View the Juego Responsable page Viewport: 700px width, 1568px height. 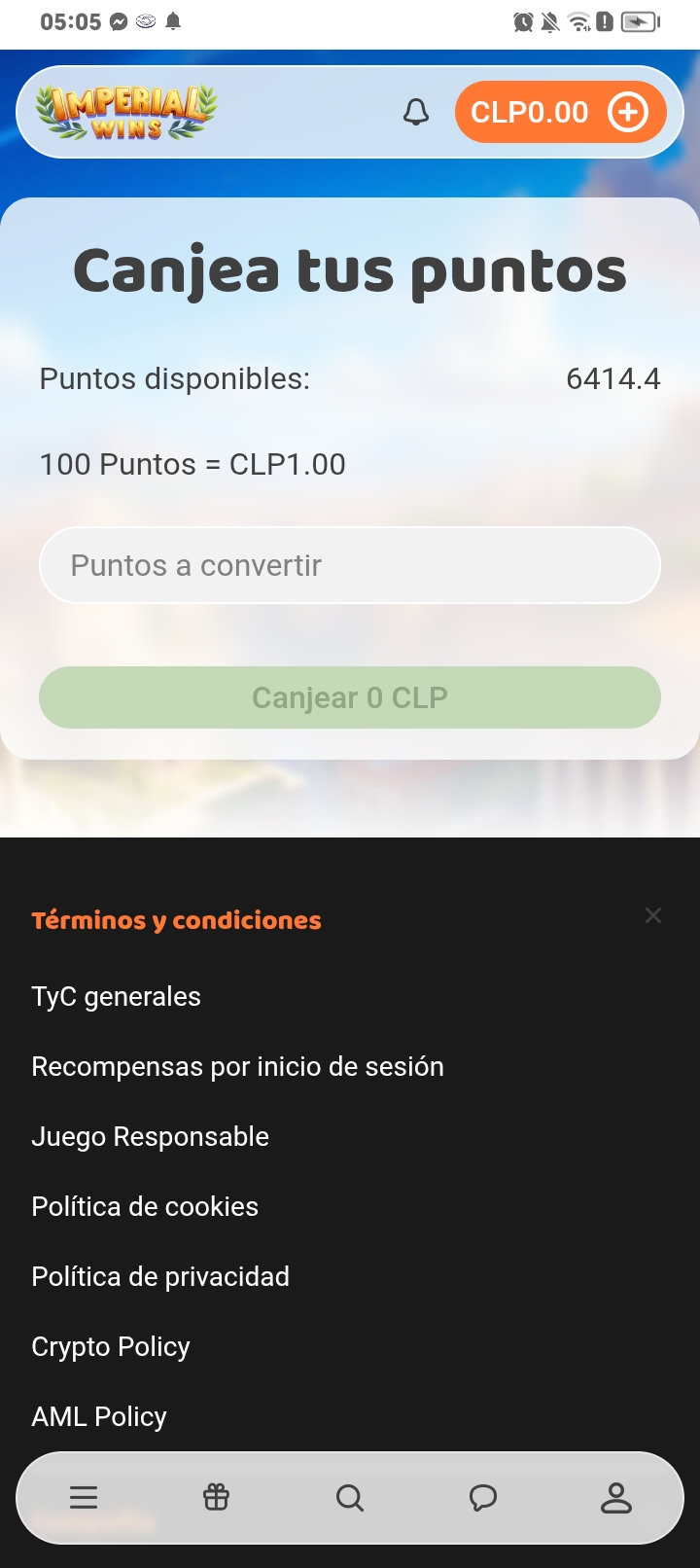[151, 1137]
